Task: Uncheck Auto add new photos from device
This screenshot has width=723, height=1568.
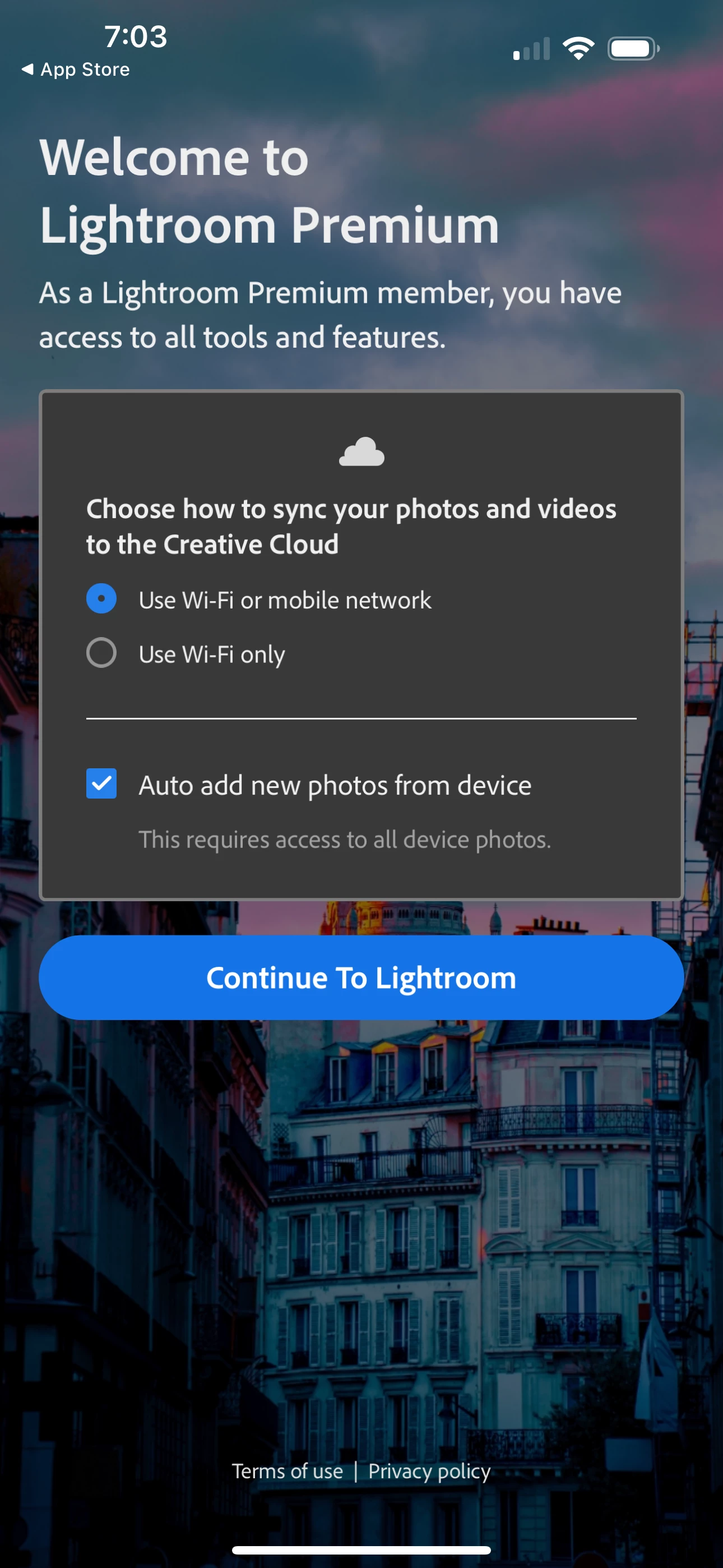Action: coord(101,784)
